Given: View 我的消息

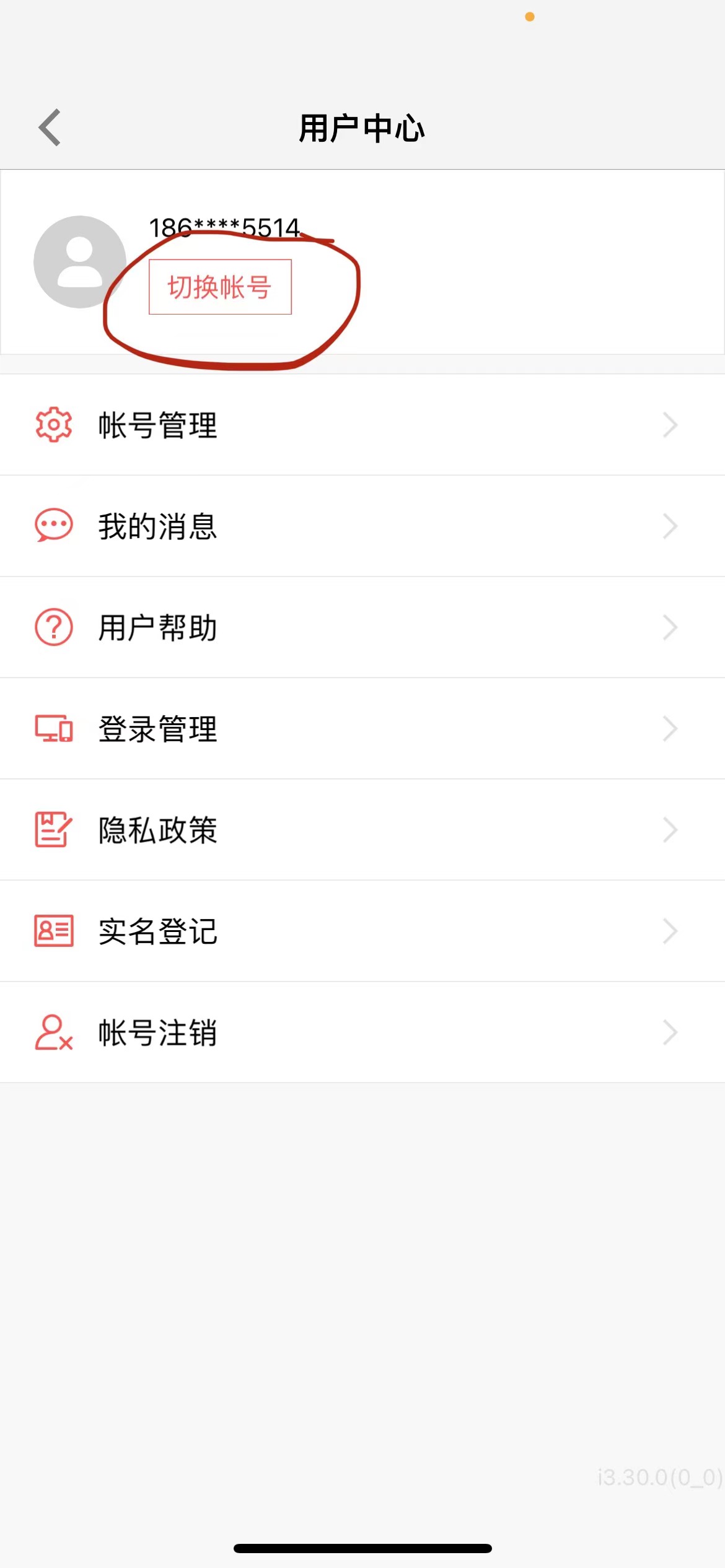Looking at the screenshot, I should click(x=362, y=526).
